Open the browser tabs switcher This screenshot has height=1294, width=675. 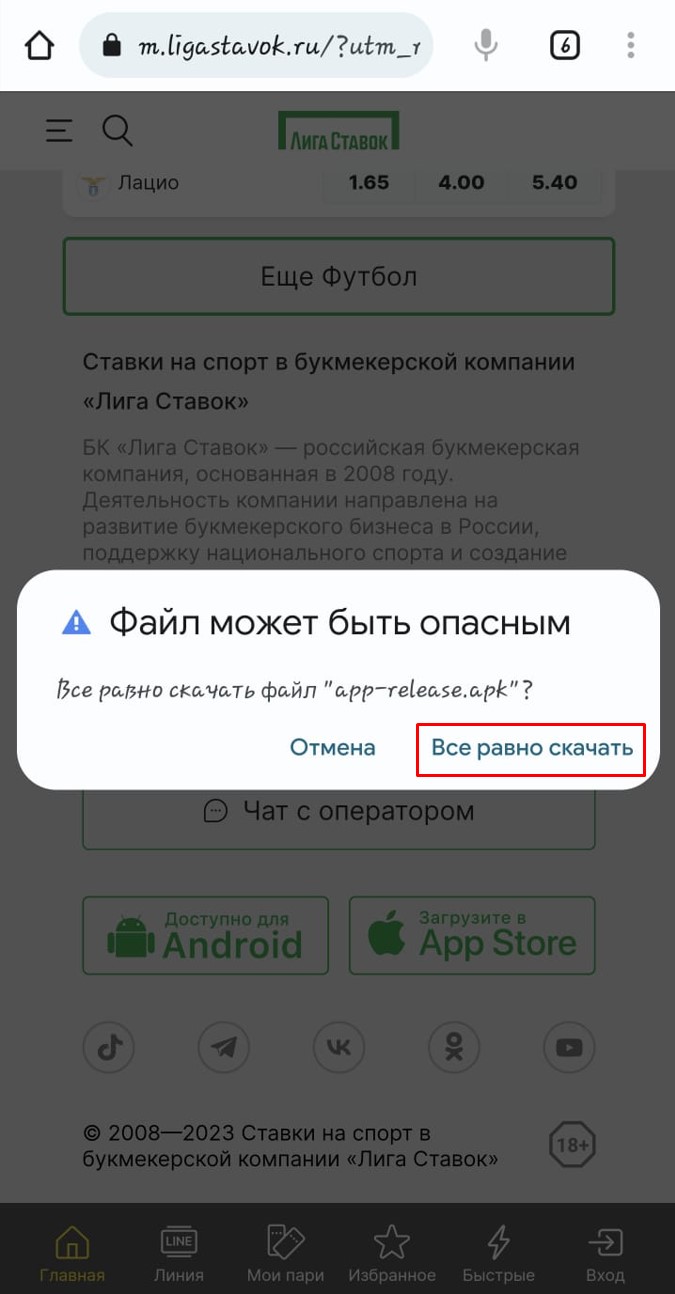pos(565,46)
